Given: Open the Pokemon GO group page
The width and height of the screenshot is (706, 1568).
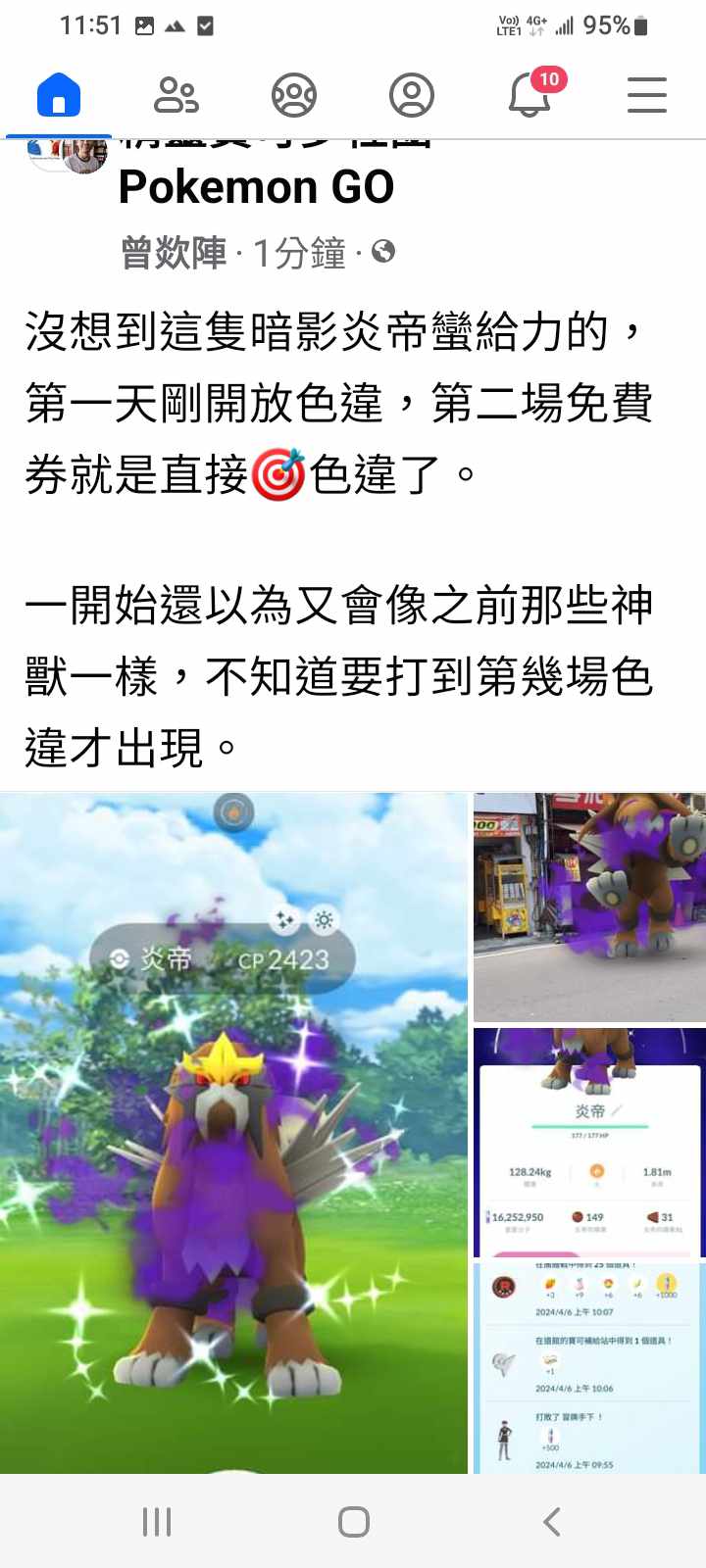Looking at the screenshot, I should [256, 186].
